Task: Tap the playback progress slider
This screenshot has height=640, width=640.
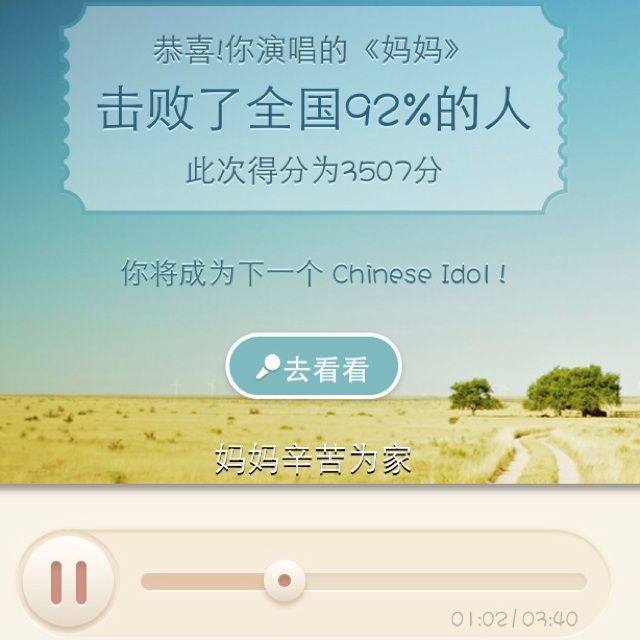Action: (364, 581)
